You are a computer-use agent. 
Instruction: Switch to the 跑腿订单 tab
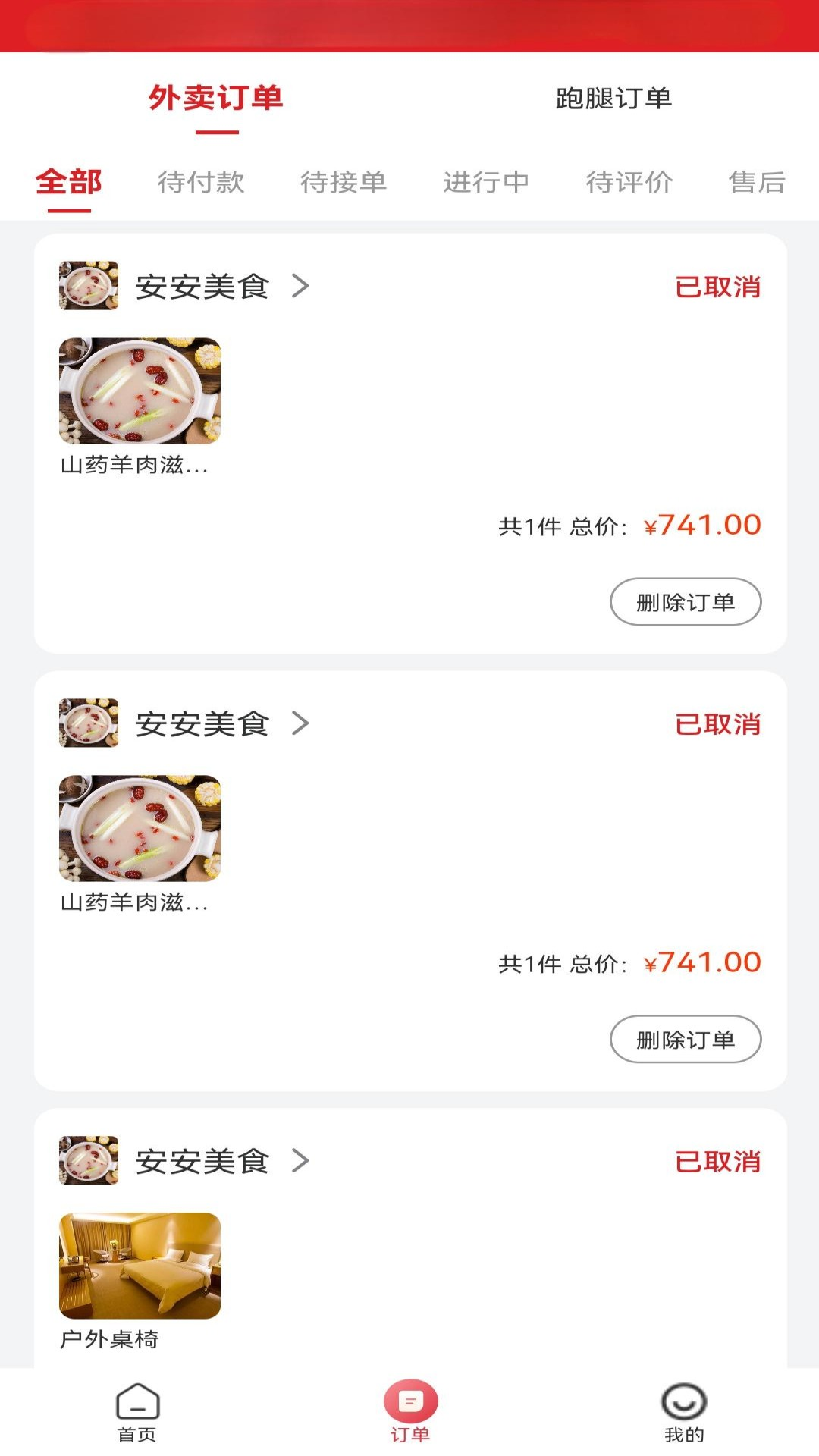pos(613,99)
